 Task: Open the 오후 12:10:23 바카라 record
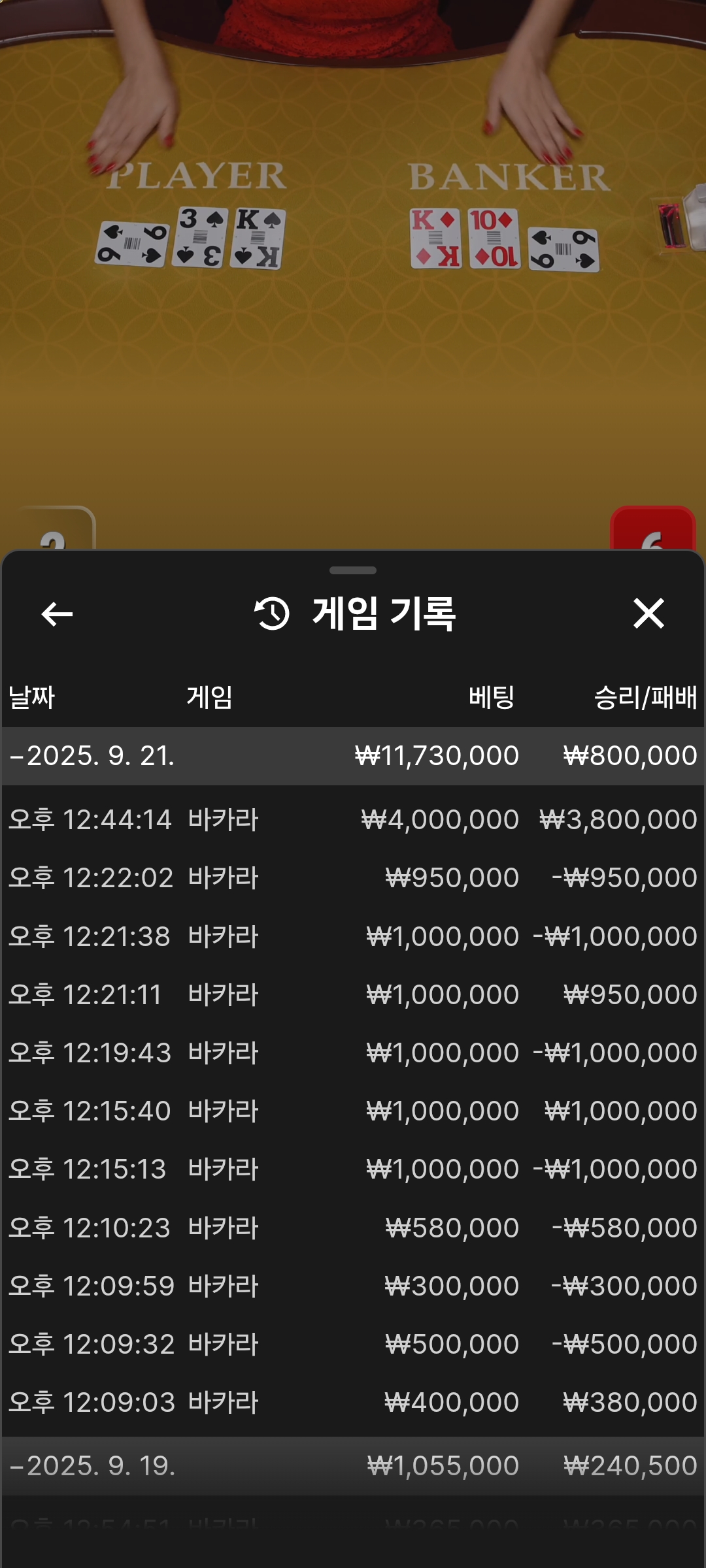(x=353, y=1228)
